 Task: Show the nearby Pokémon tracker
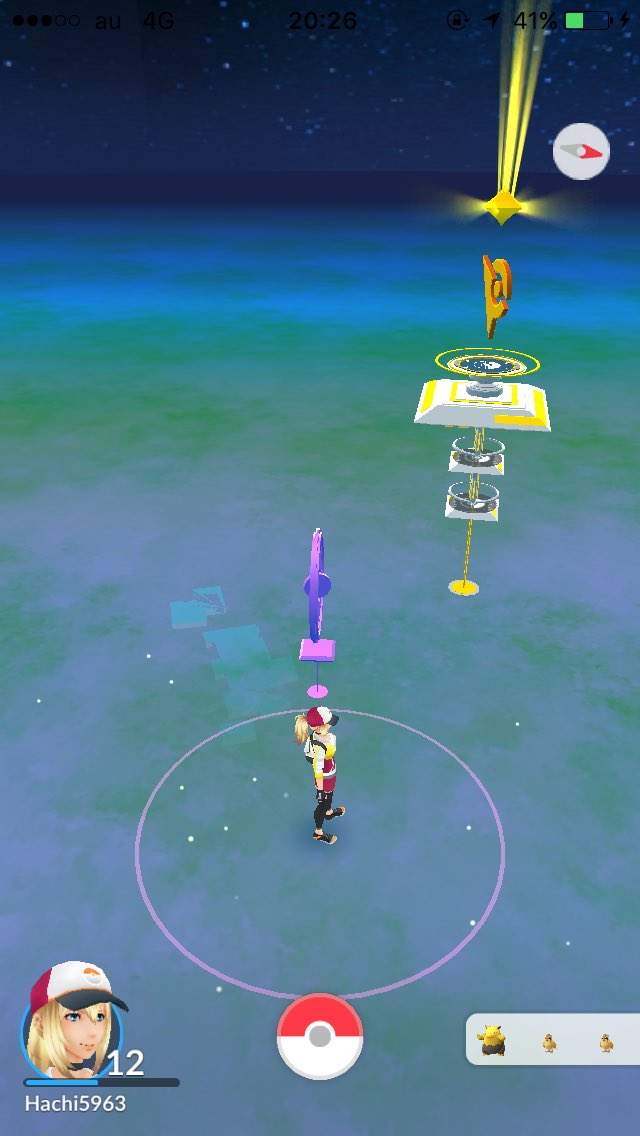[551, 1040]
